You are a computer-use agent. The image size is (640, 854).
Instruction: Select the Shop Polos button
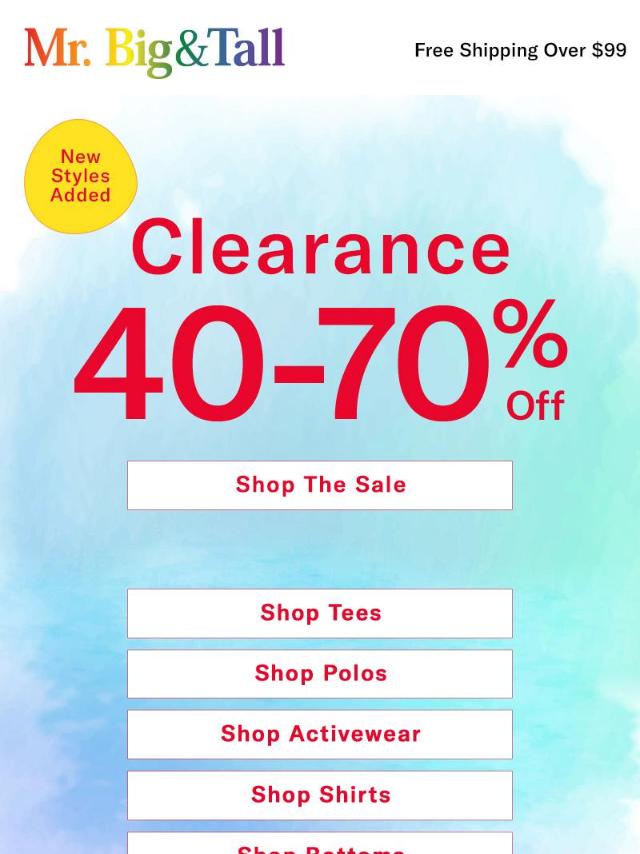click(x=320, y=673)
